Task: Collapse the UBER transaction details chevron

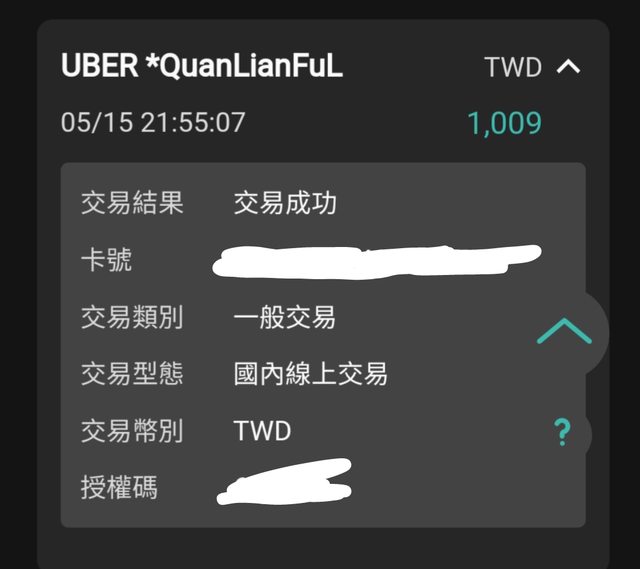Action: tap(568, 67)
